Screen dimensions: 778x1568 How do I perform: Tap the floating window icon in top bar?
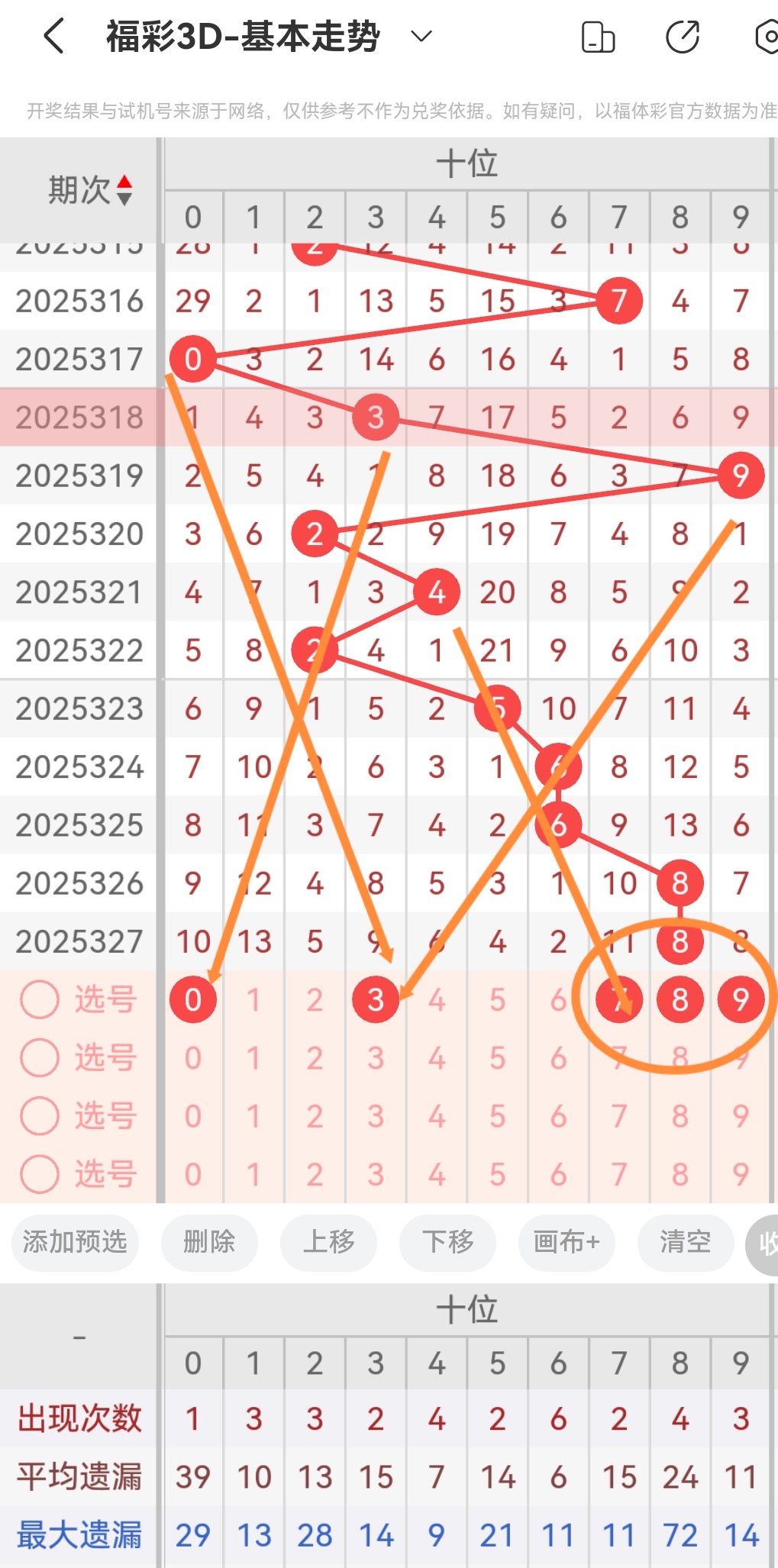(598, 34)
